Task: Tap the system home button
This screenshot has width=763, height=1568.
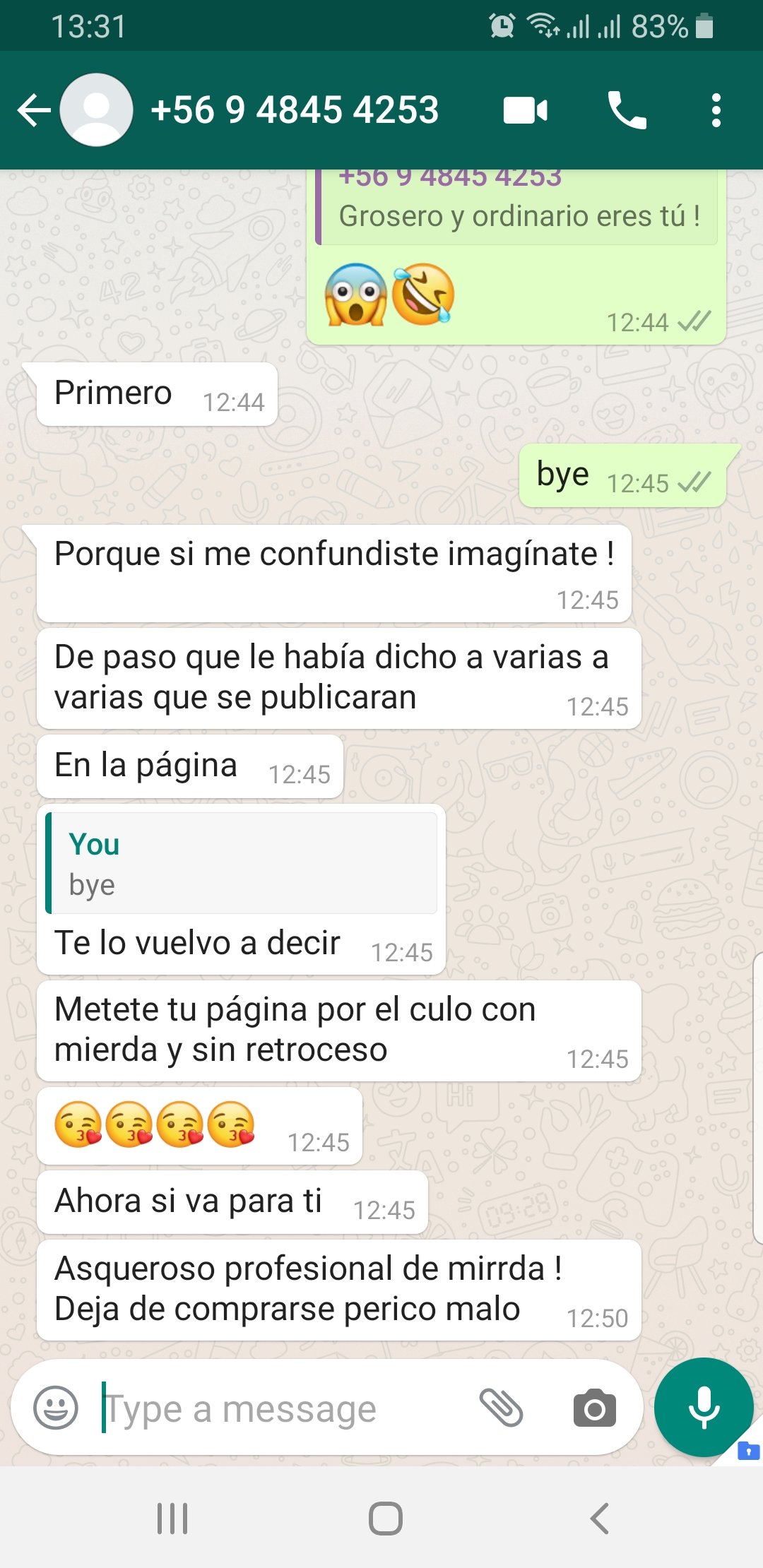Action: click(x=386, y=1518)
